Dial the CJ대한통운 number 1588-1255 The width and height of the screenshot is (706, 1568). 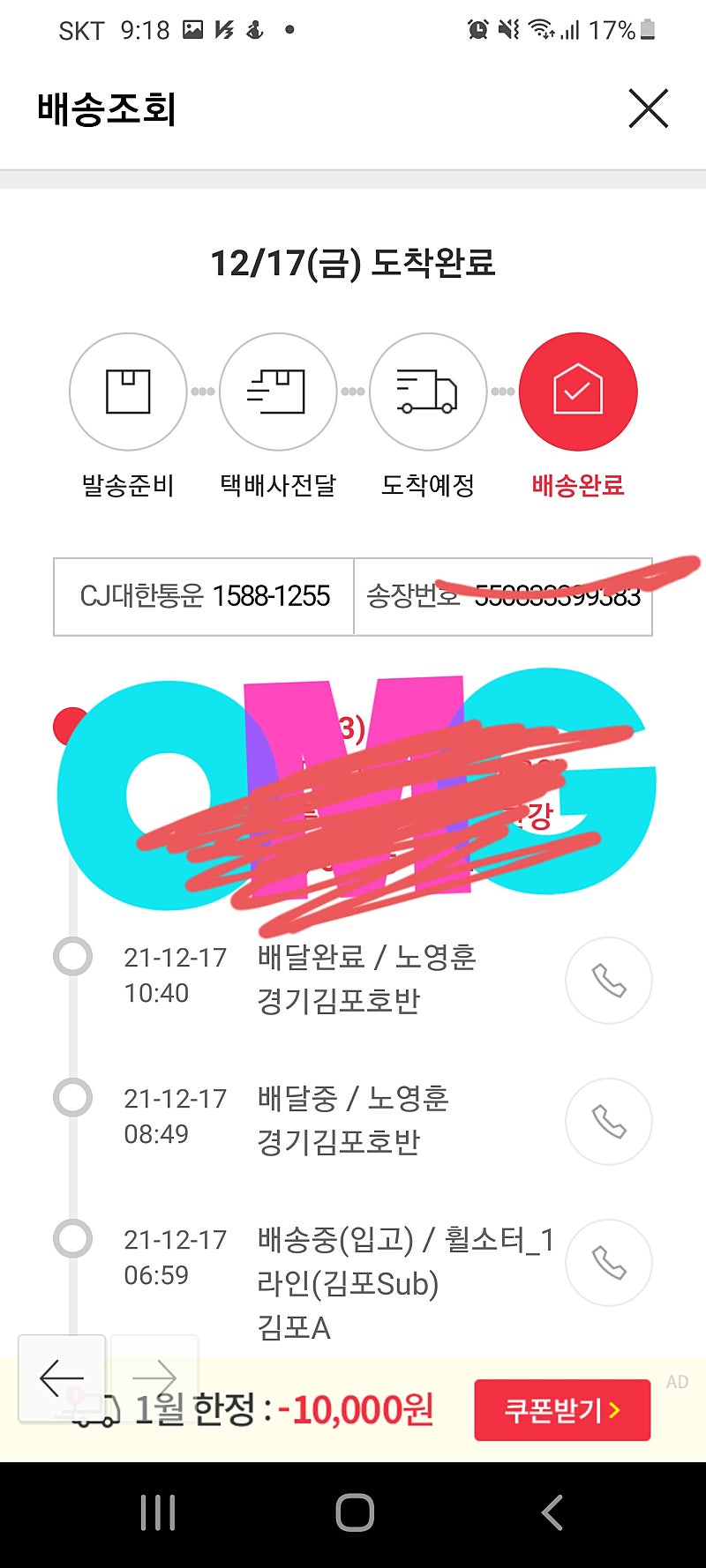tap(201, 596)
